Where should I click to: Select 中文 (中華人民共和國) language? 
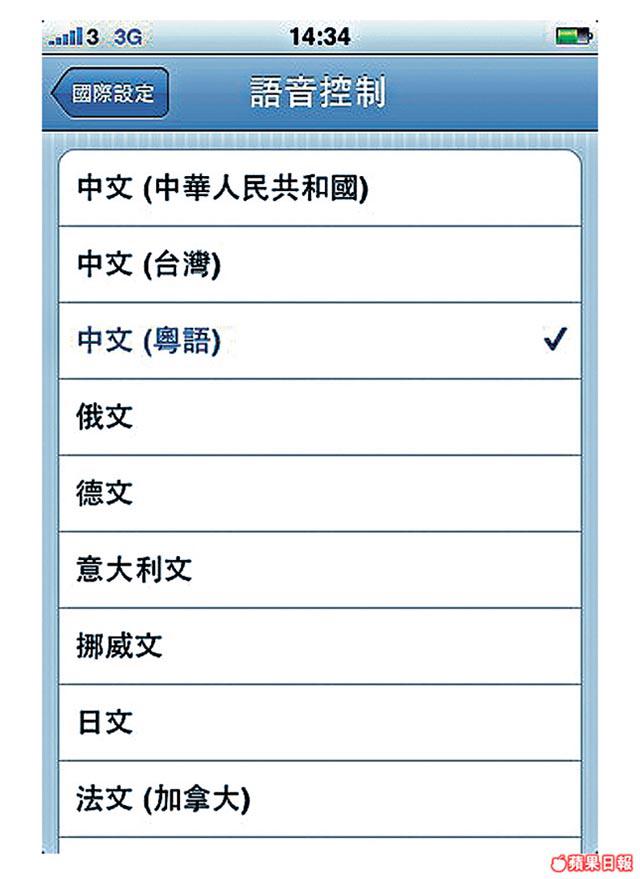(320, 189)
